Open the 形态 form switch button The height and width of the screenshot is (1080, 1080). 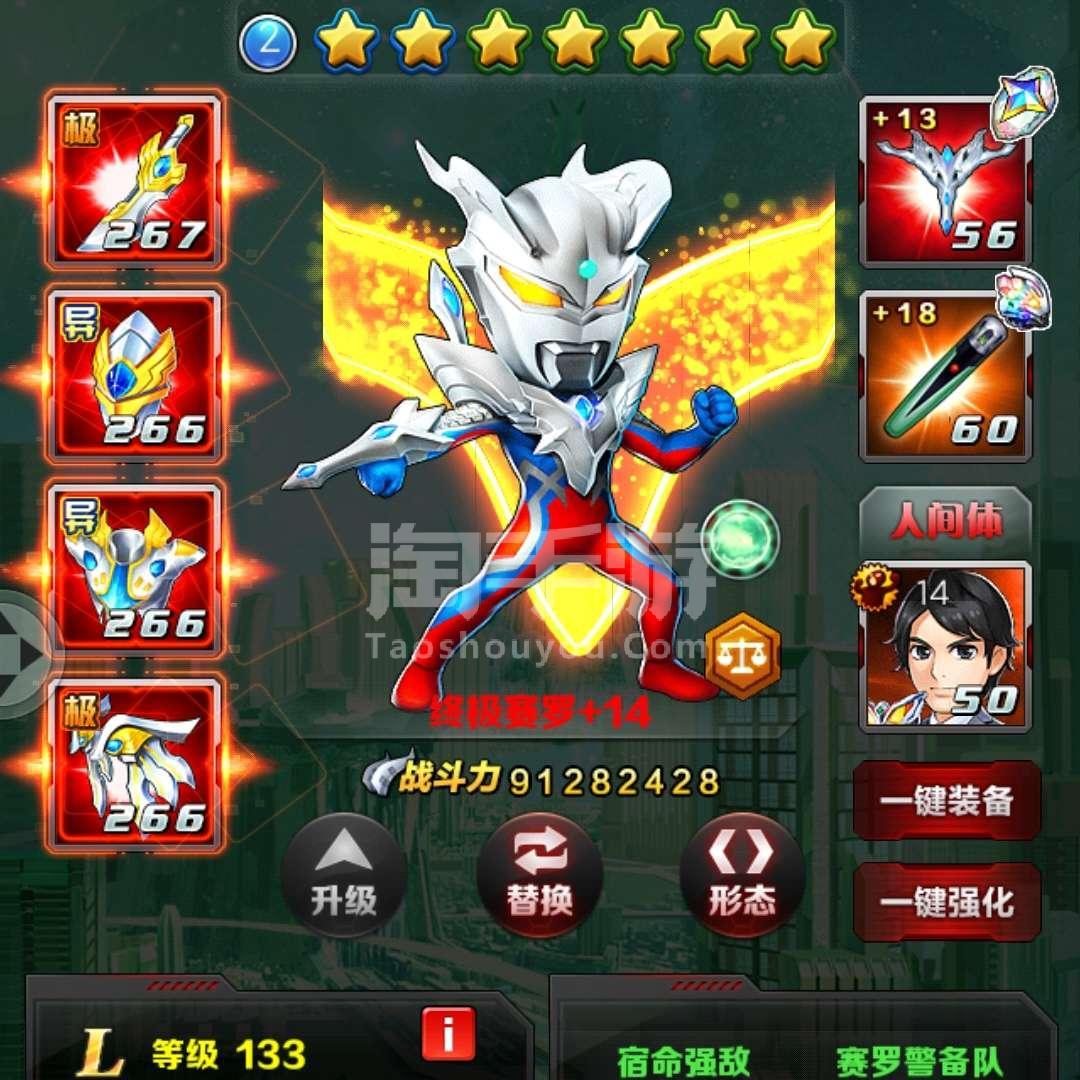(741, 875)
